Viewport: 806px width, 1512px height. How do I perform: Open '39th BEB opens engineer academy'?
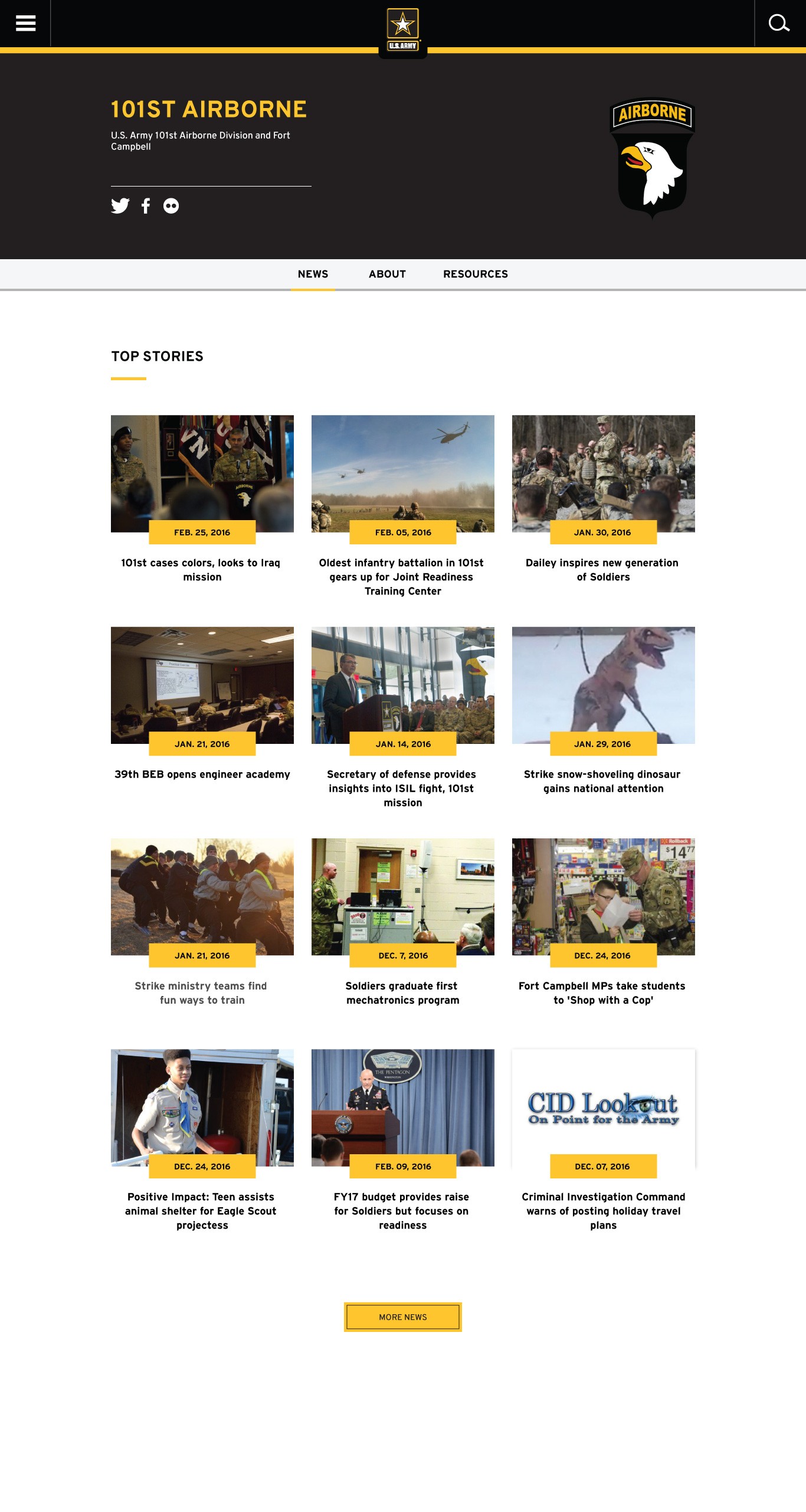click(202, 774)
